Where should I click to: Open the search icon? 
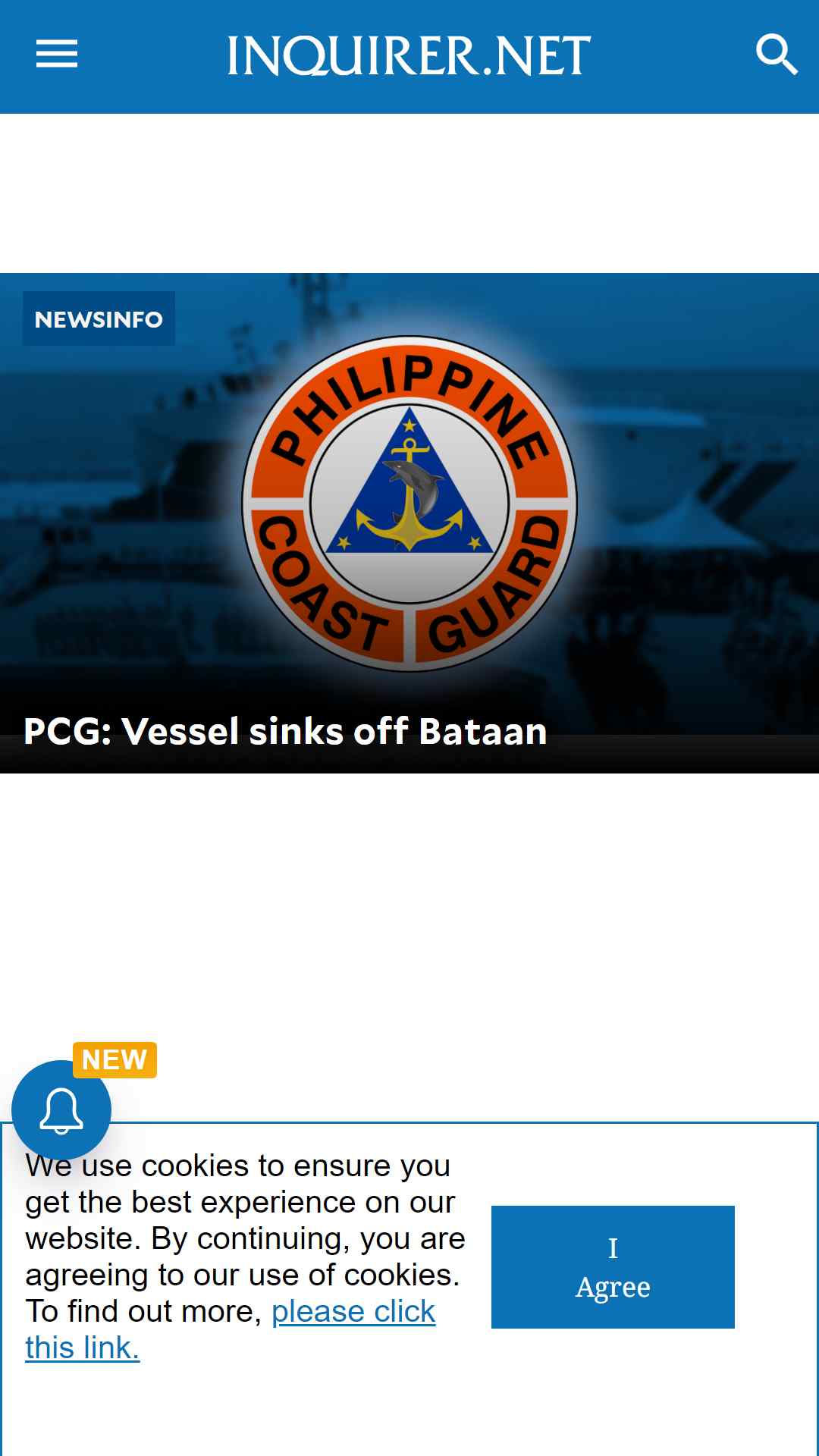click(x=777, y=54)
